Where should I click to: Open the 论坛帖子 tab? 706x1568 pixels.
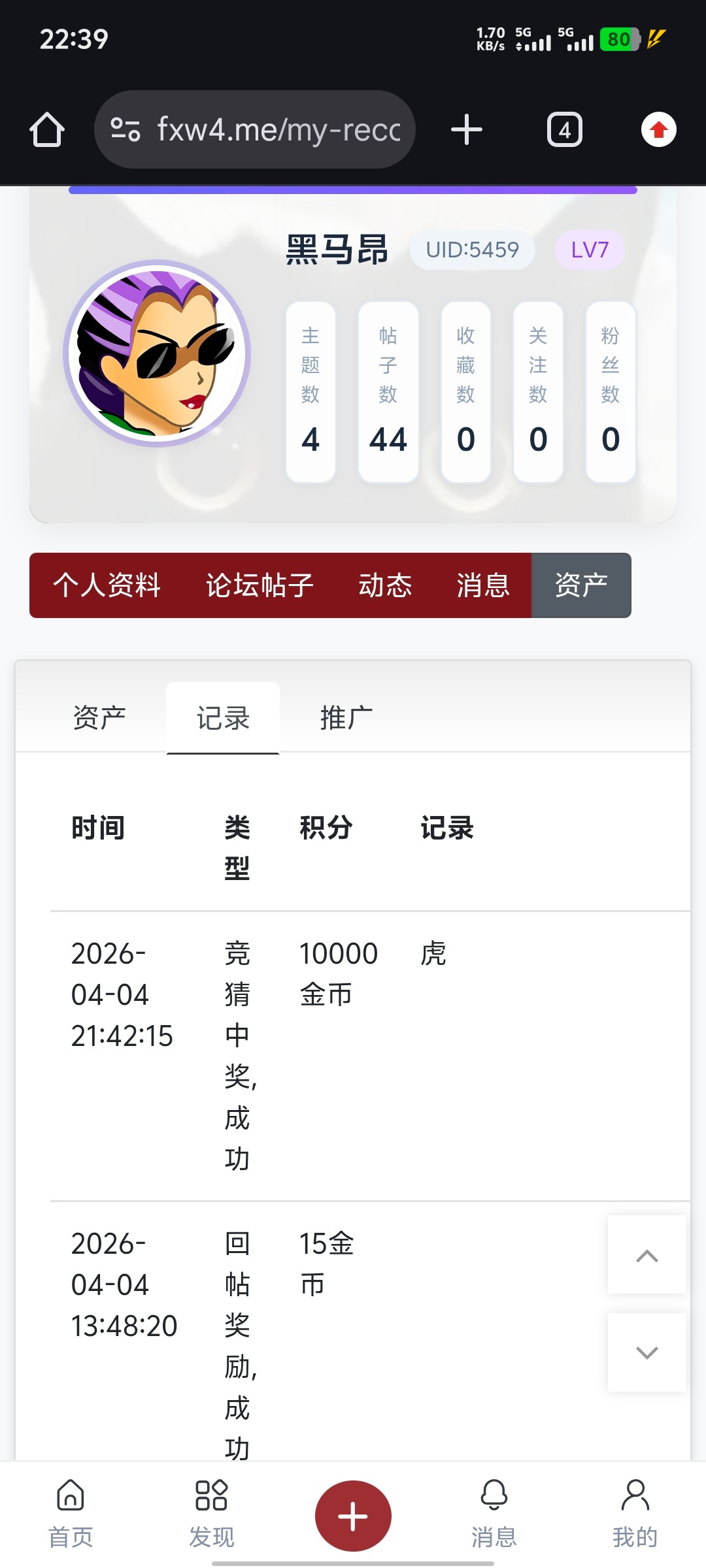click(260, 585)
